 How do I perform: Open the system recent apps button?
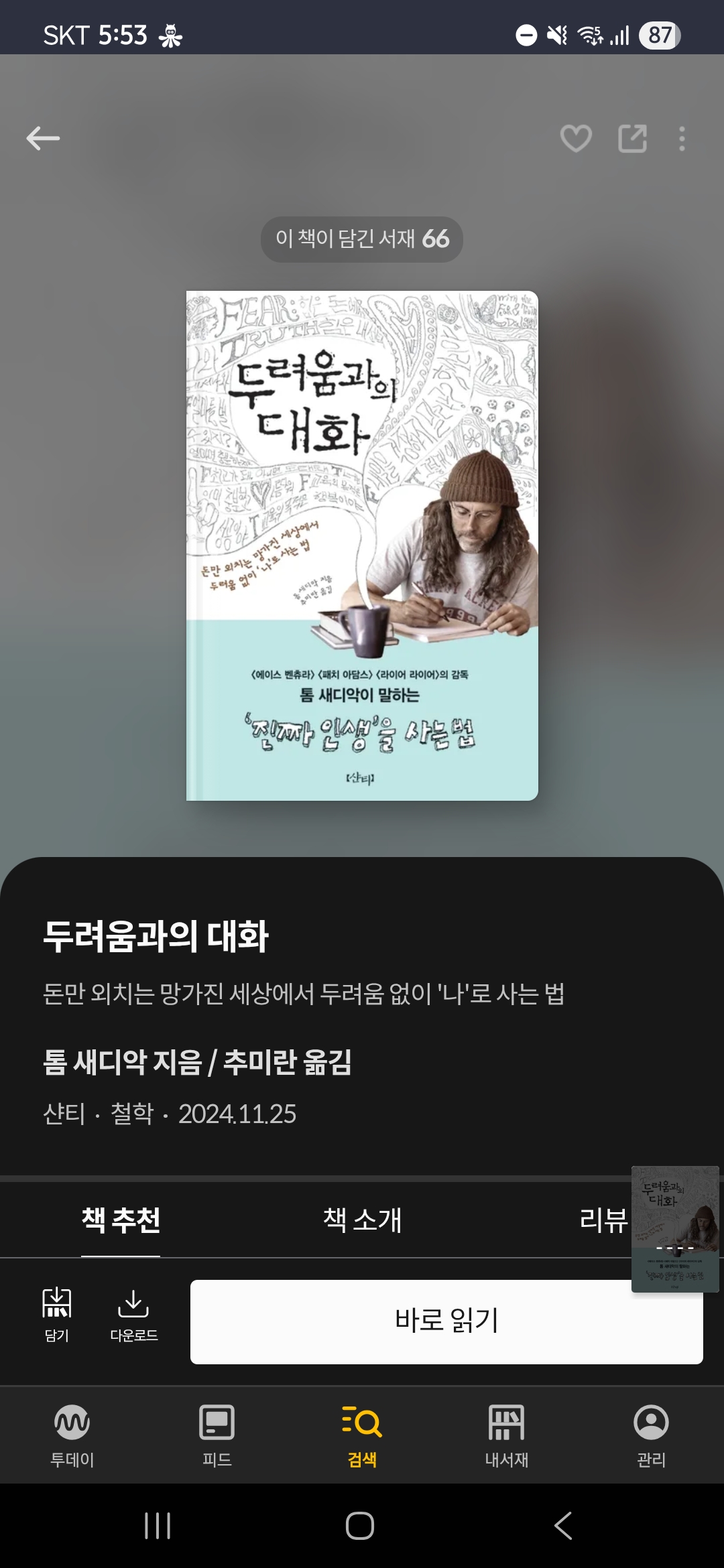(x=158, y=1526)
